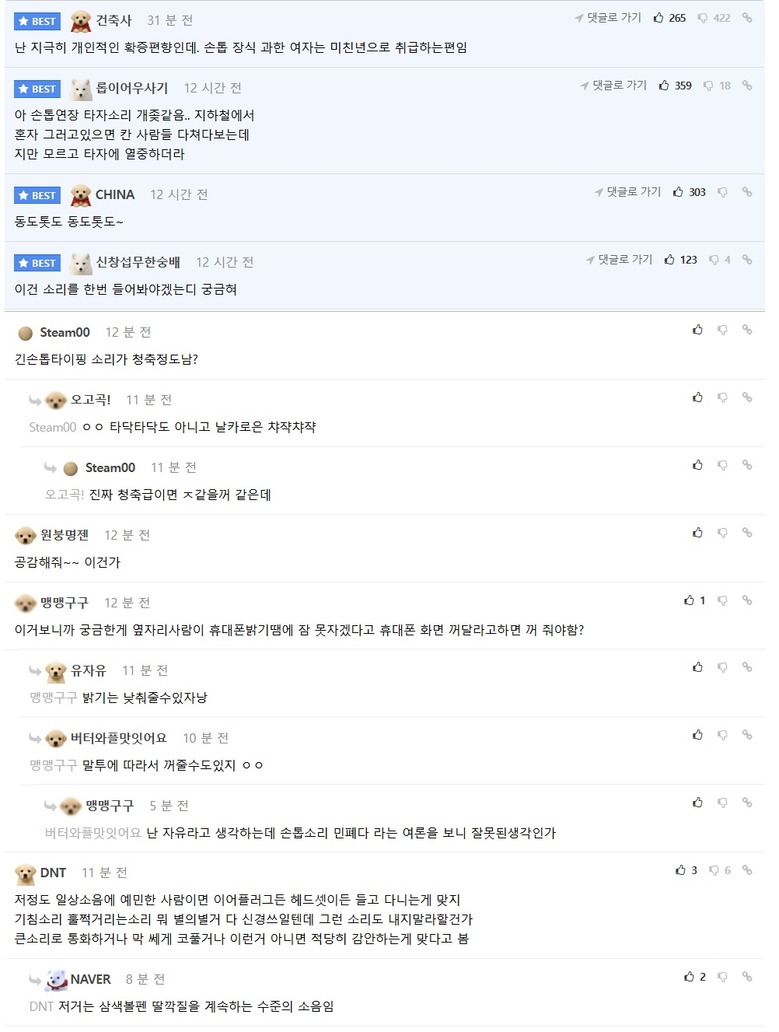Jump to CHINA's comment via 댓글로 가기

point(627,192)
